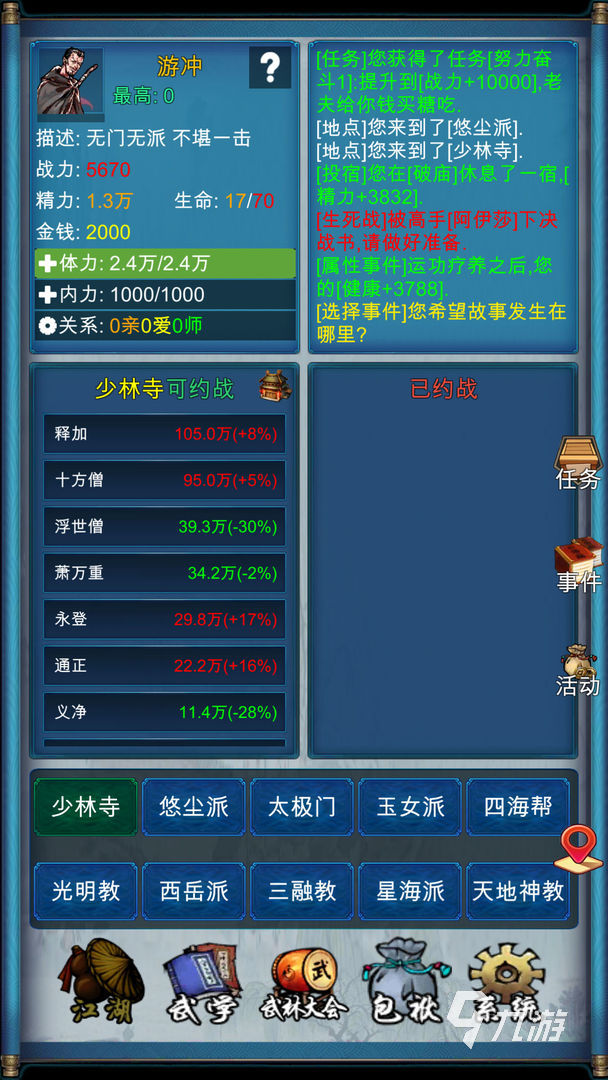This screenshot has height=1080, width=608.
Task: Pick 浮世僧 from the duel list
Action: [164, 526]
